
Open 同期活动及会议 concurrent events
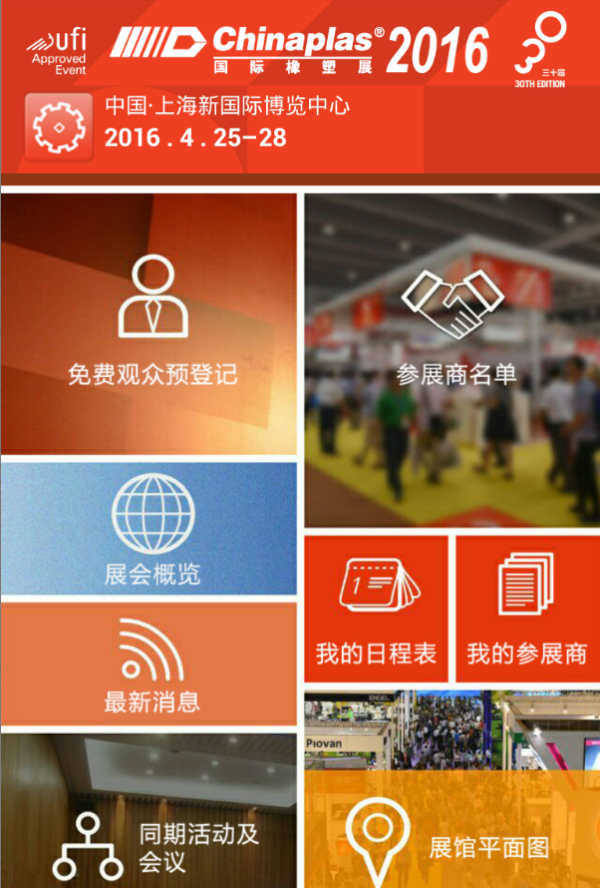[150, 820]
